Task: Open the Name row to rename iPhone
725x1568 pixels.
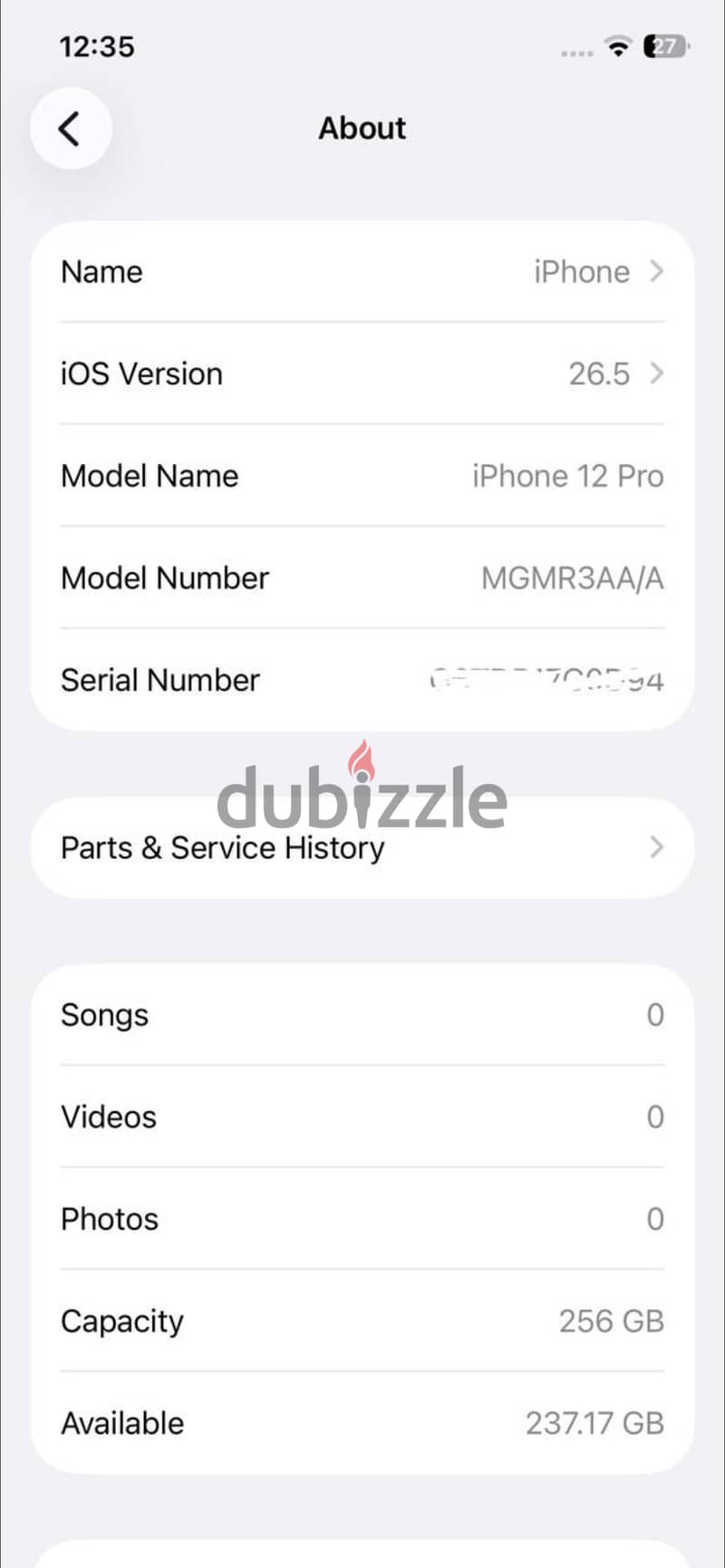Action: point(362,272)
